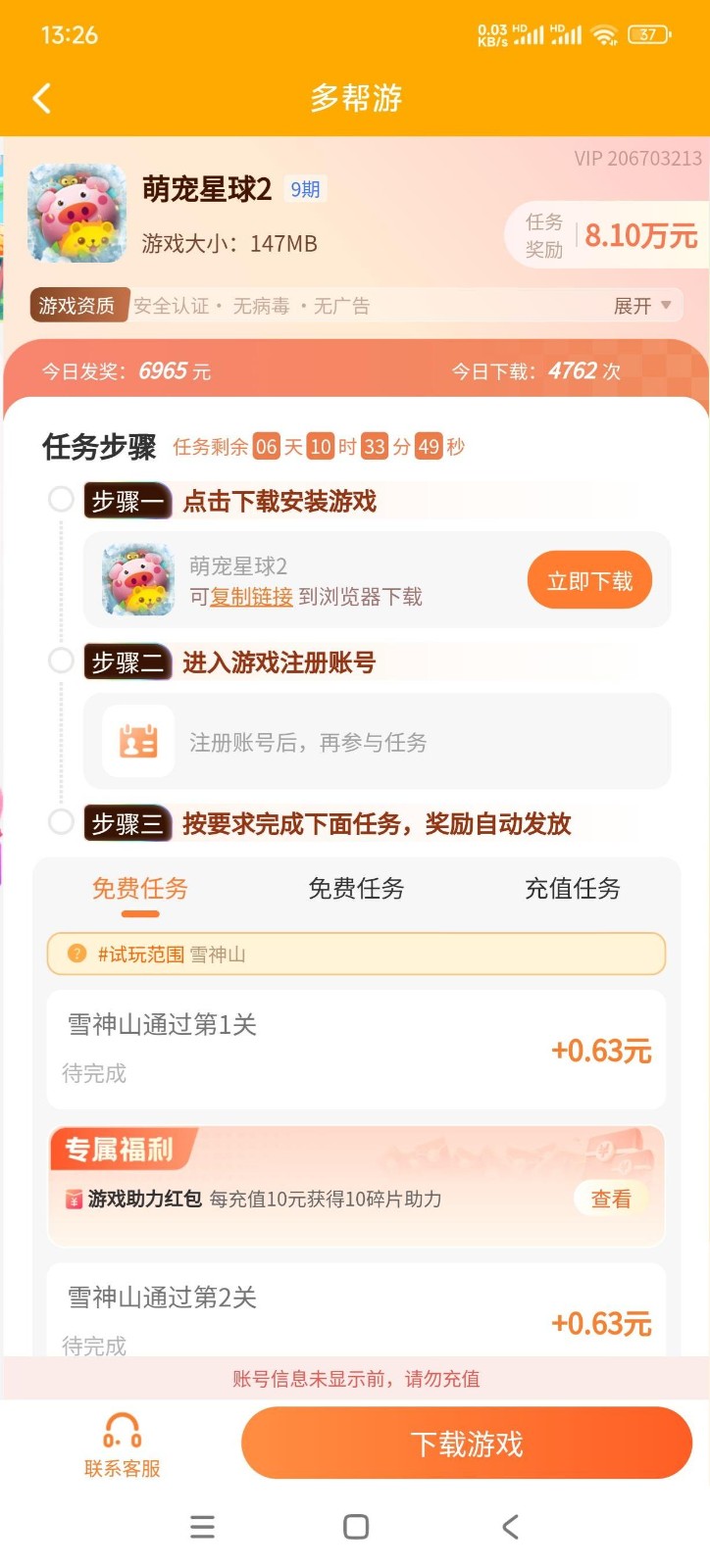Click the 游戏资质 badge icon

77,306
